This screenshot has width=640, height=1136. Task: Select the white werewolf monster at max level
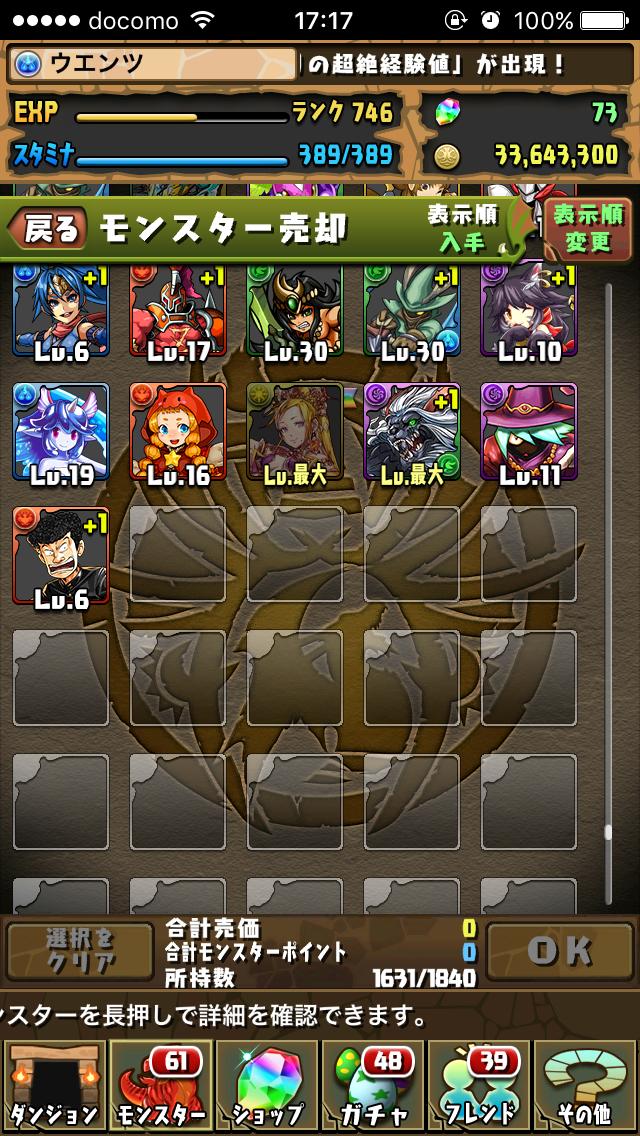click(x=412, y=432)
